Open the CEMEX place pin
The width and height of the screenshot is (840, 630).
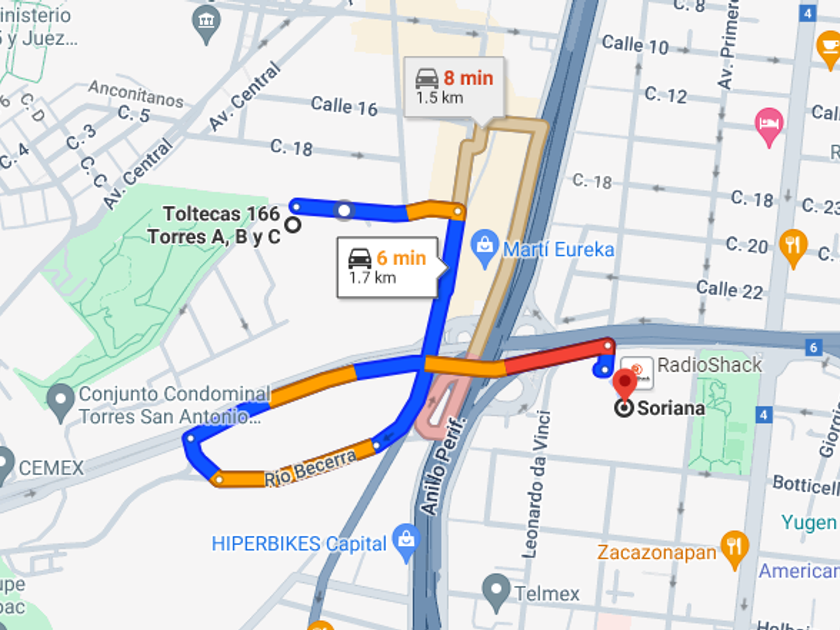[4, 466]
